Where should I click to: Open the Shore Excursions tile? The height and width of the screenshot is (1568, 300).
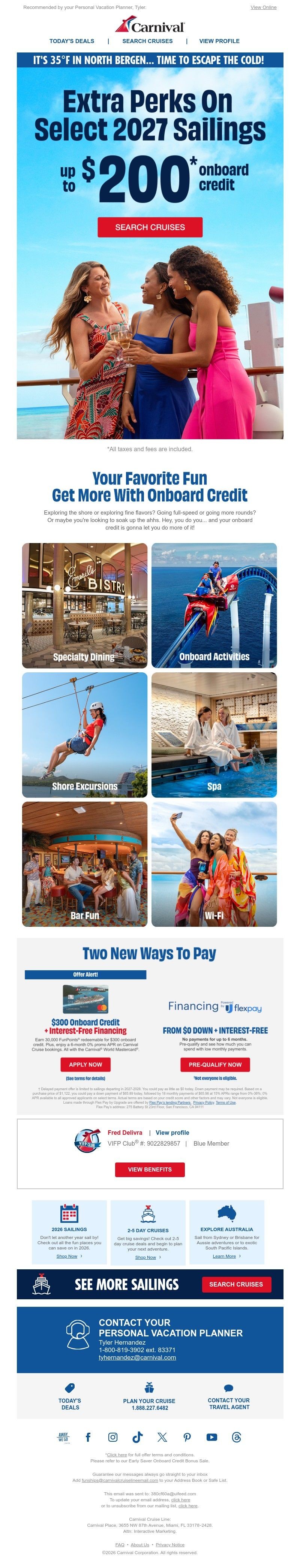(85, 735)
